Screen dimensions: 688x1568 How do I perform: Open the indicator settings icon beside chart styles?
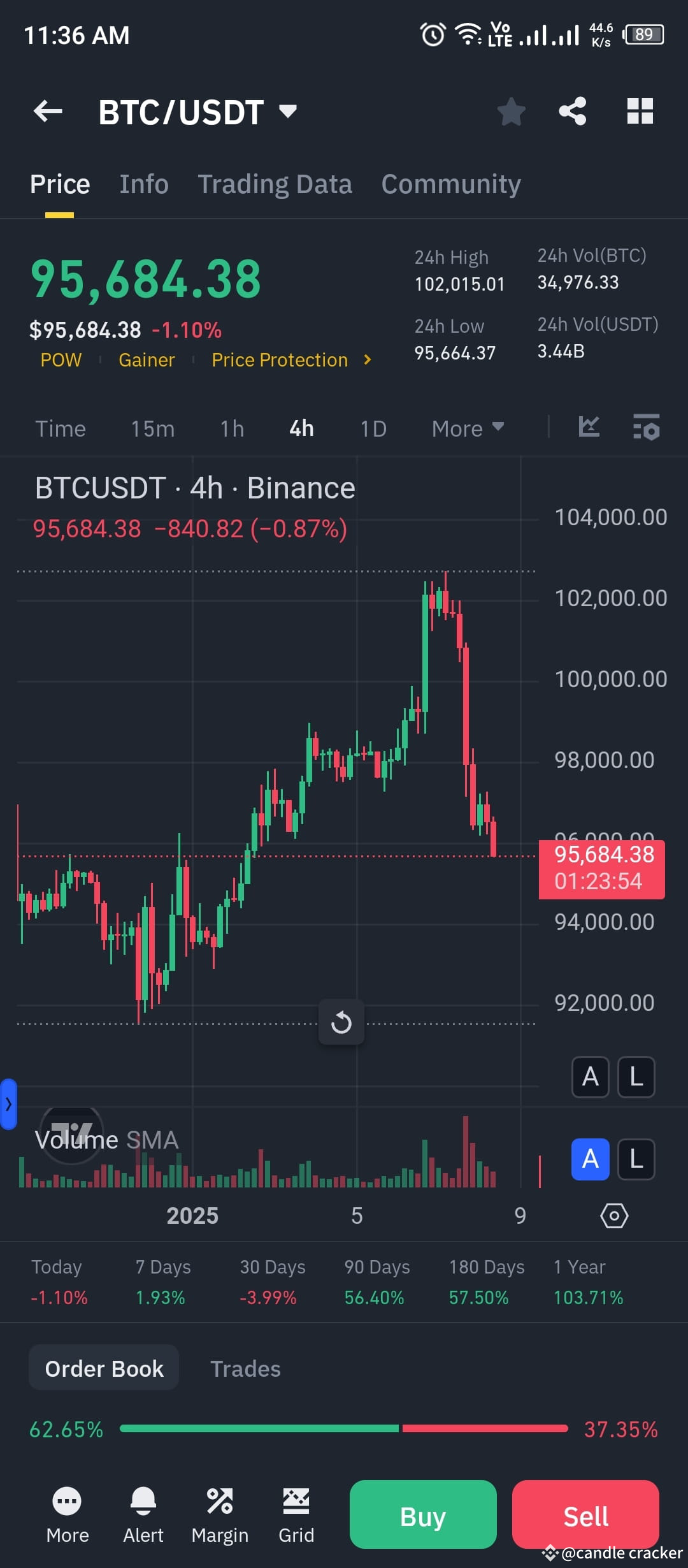pyautogui.click(x=645, y=428)
